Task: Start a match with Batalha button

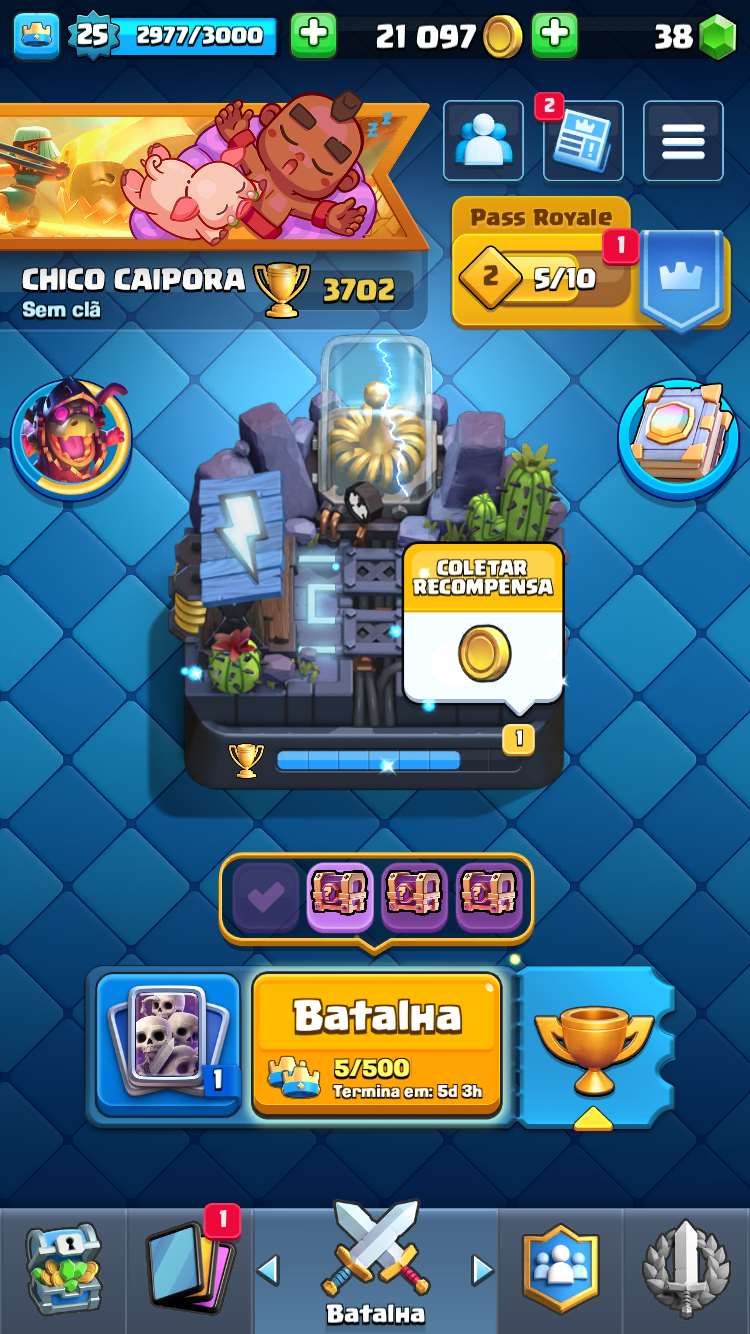Action: (x=376, y=1045)
